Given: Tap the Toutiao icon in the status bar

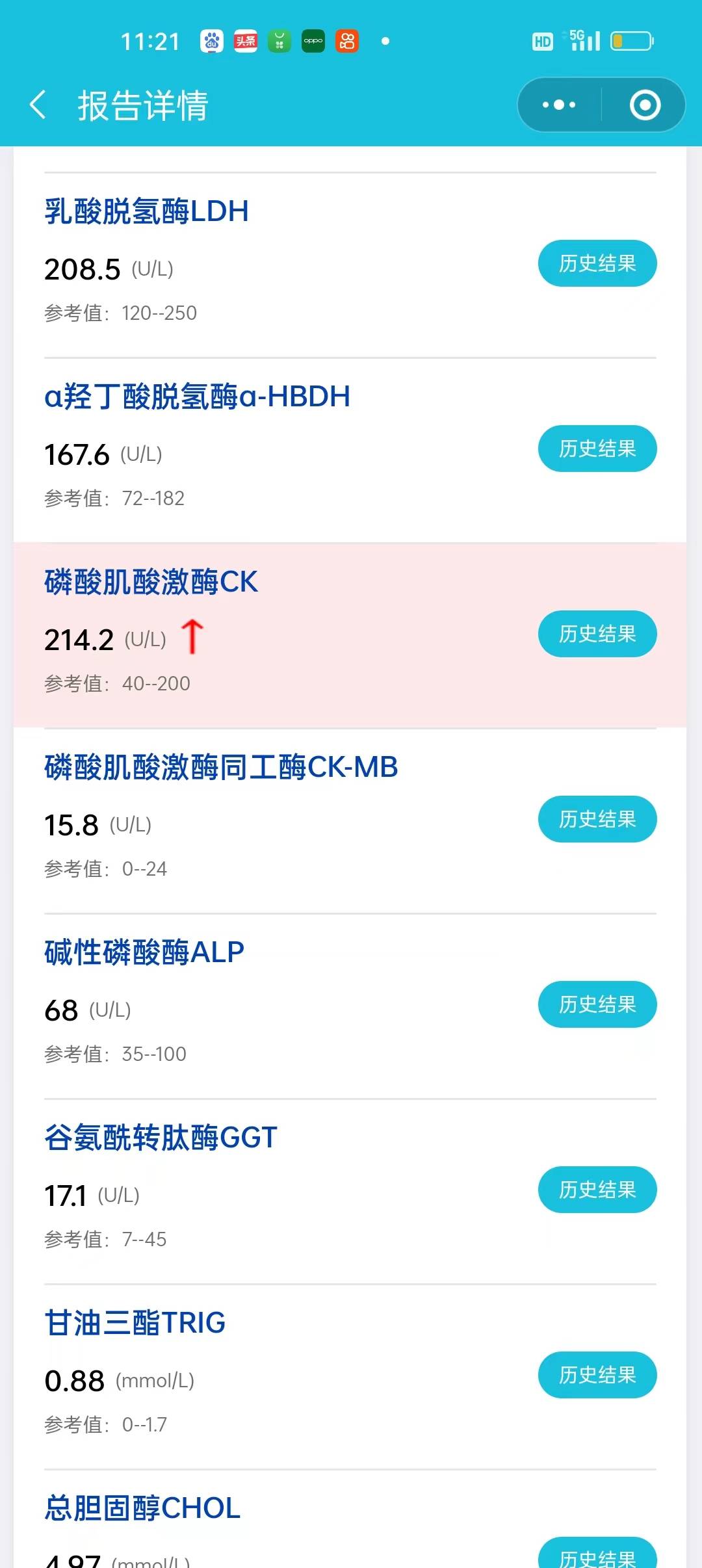Looking at the screenshot, I should coord(245,41).
